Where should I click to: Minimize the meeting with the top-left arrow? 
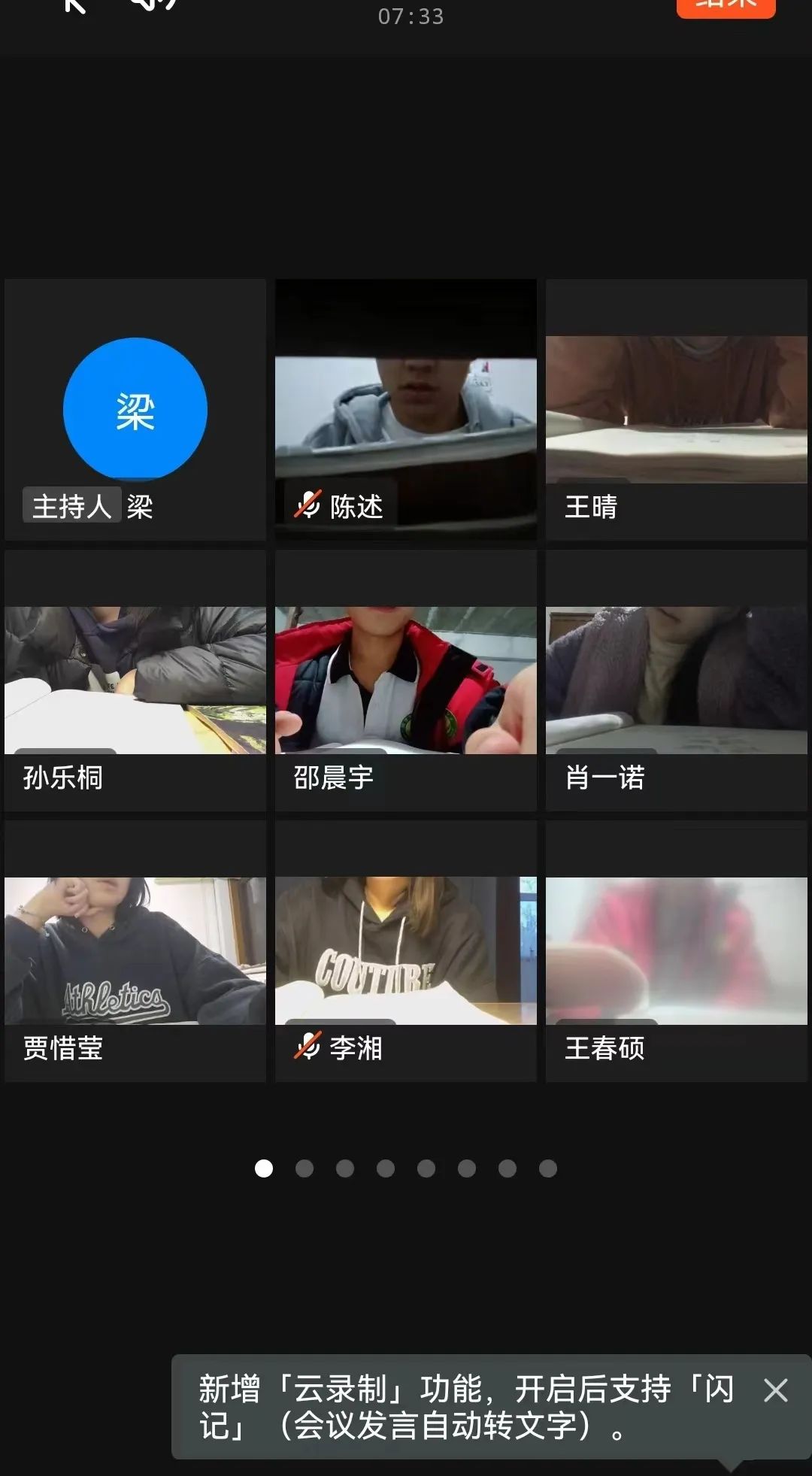(75, 6)
